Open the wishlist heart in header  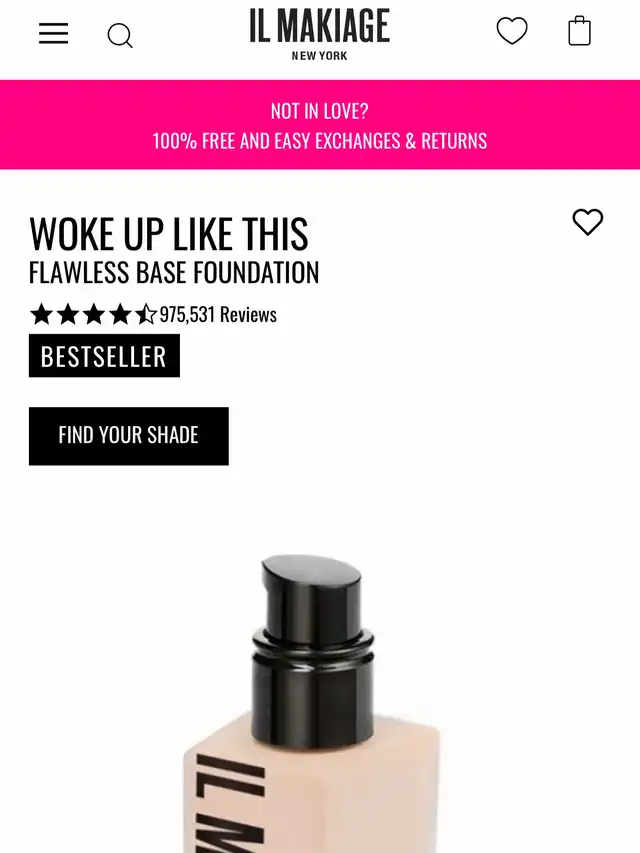[512, 32]
